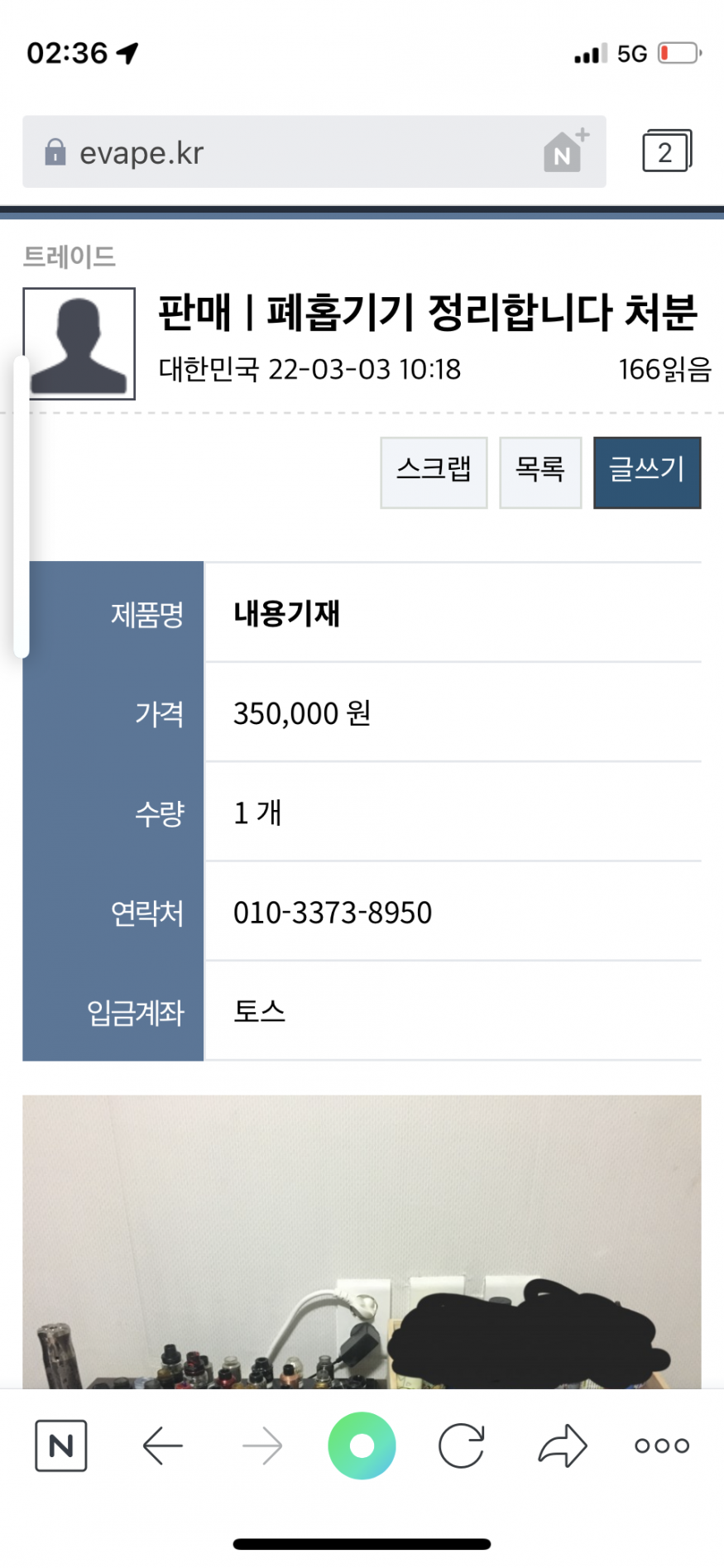Open the 트레이드 board link
Screen dimensions: 724x1568
point(70,257)
